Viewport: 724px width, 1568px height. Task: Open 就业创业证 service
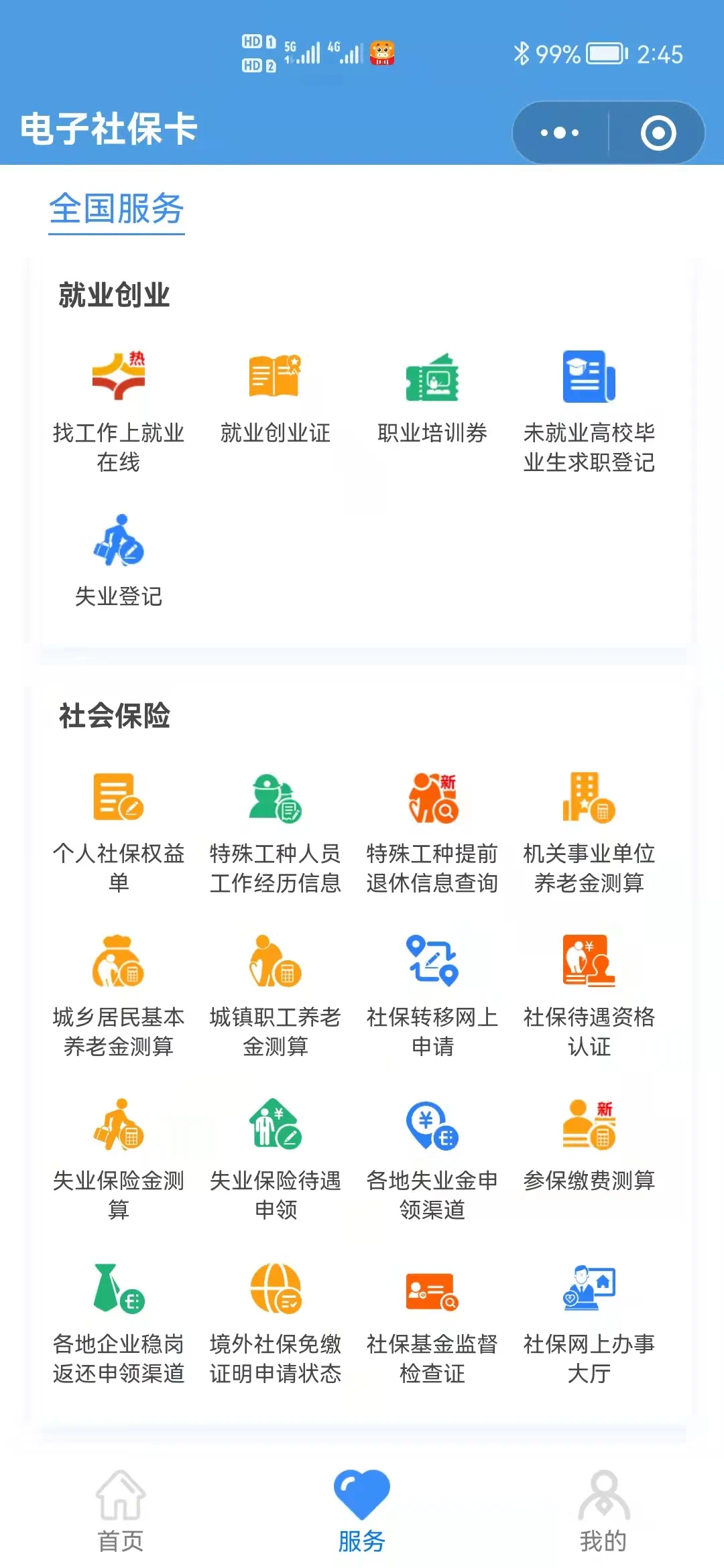[276, 398]
